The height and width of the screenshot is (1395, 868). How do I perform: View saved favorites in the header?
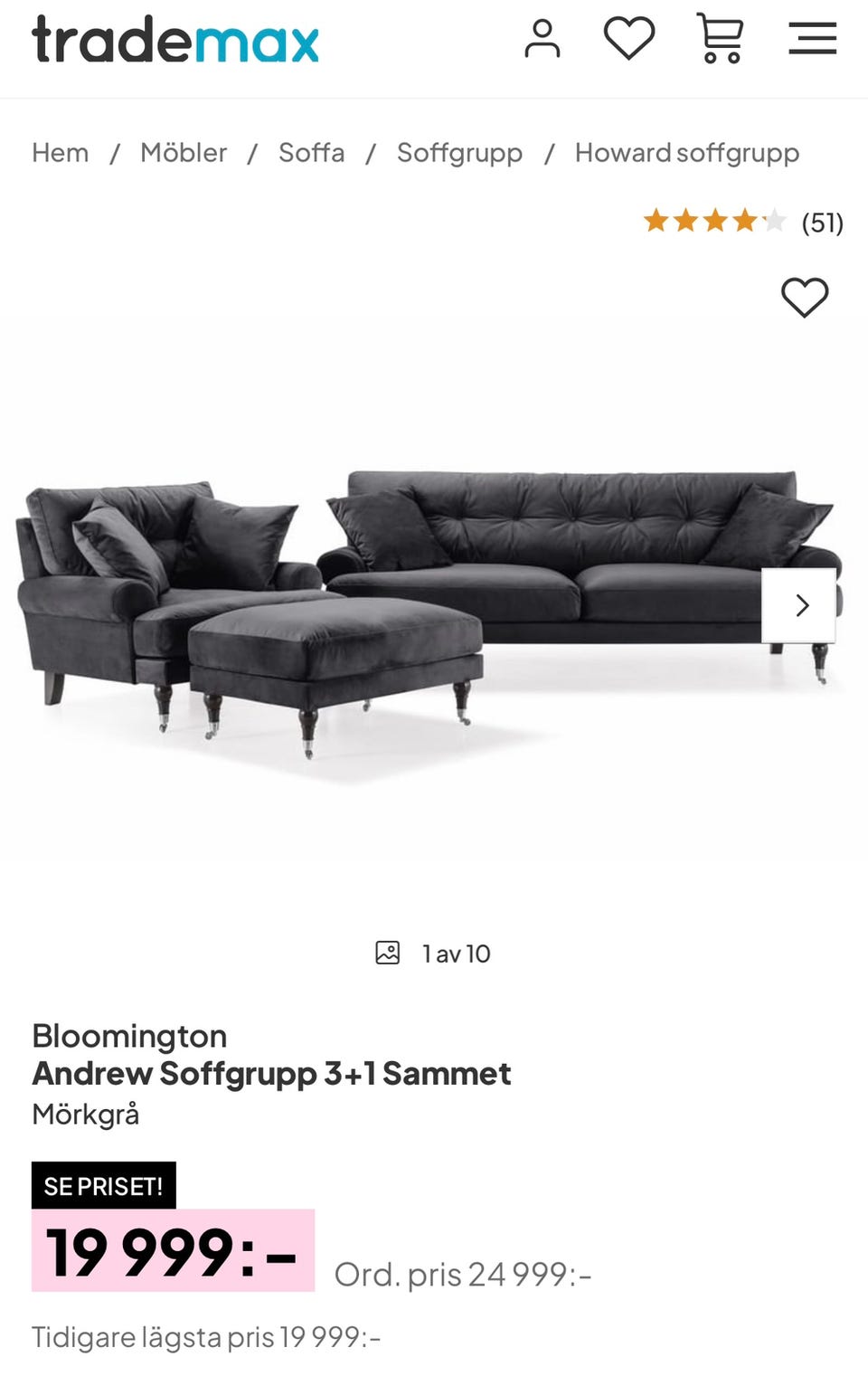(x=629, y=40)
